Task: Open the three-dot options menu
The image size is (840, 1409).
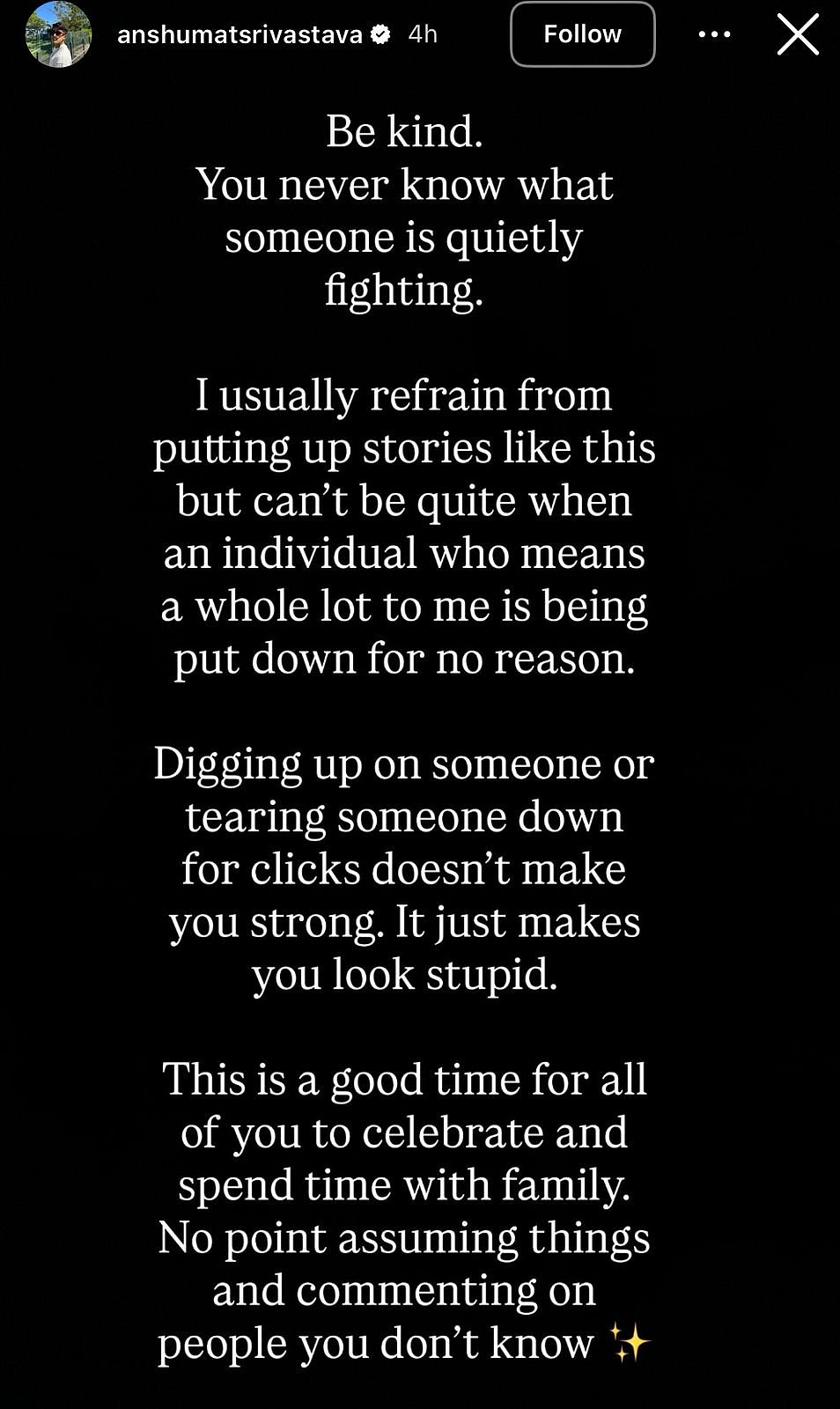Action: click(714, 34)
